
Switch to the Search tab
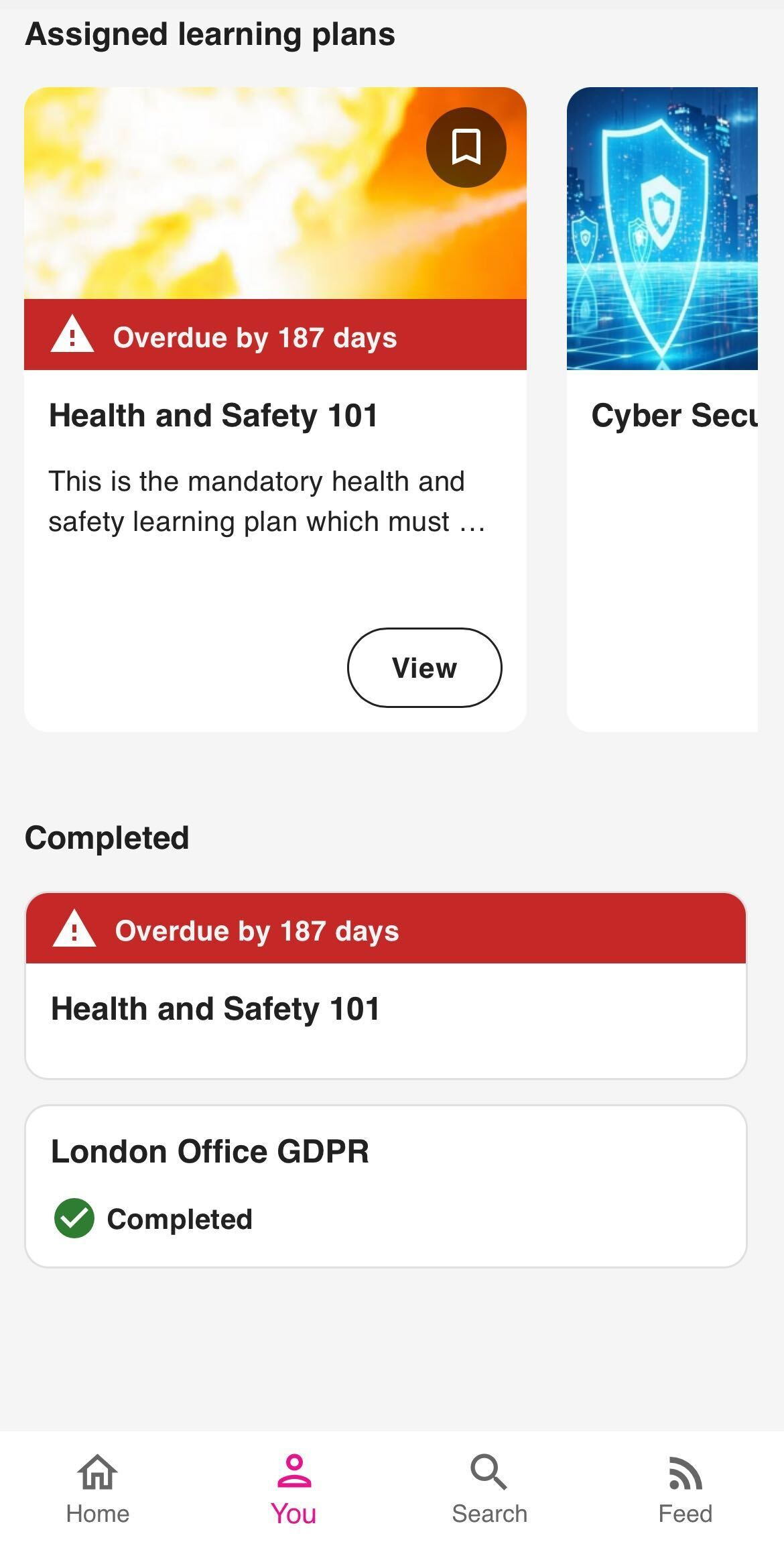point(489,1488)
